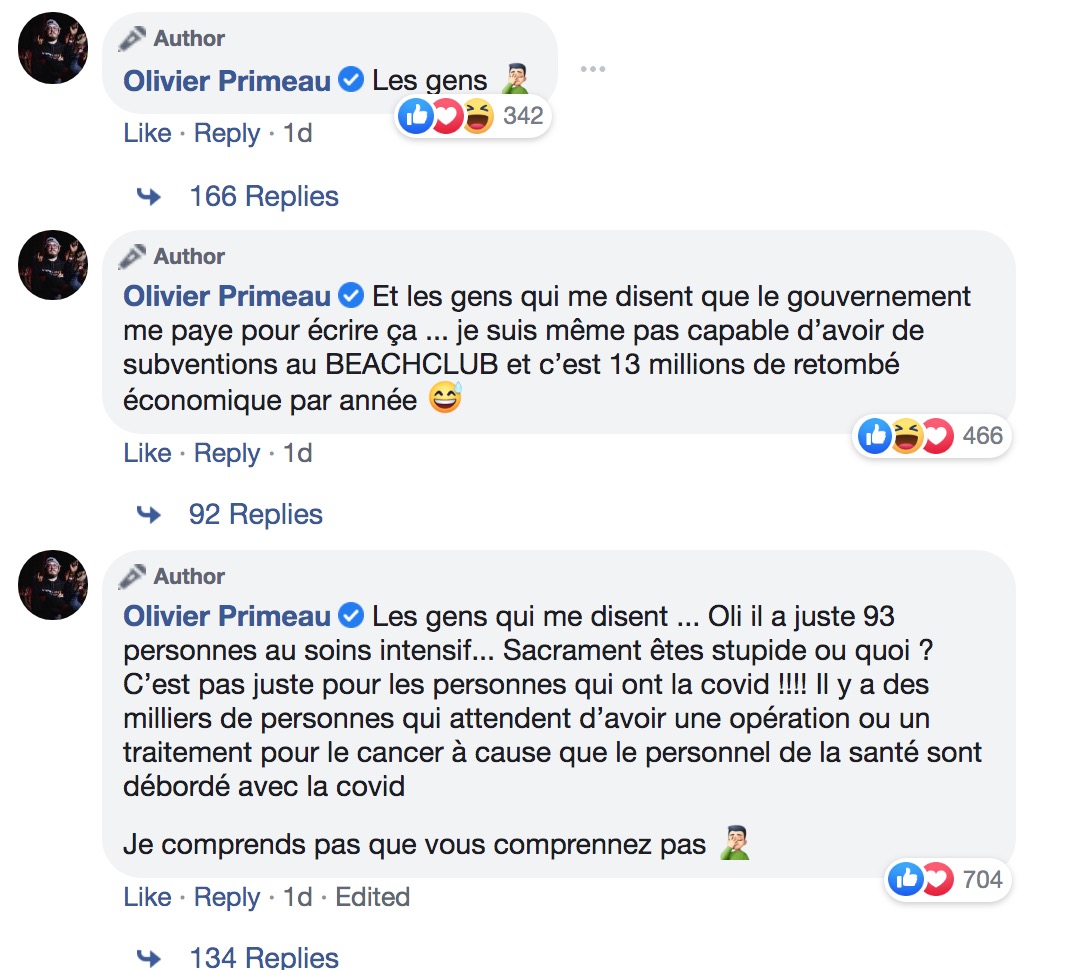
Task: Expand the 134 Replies thread
Action: [263, 957]
